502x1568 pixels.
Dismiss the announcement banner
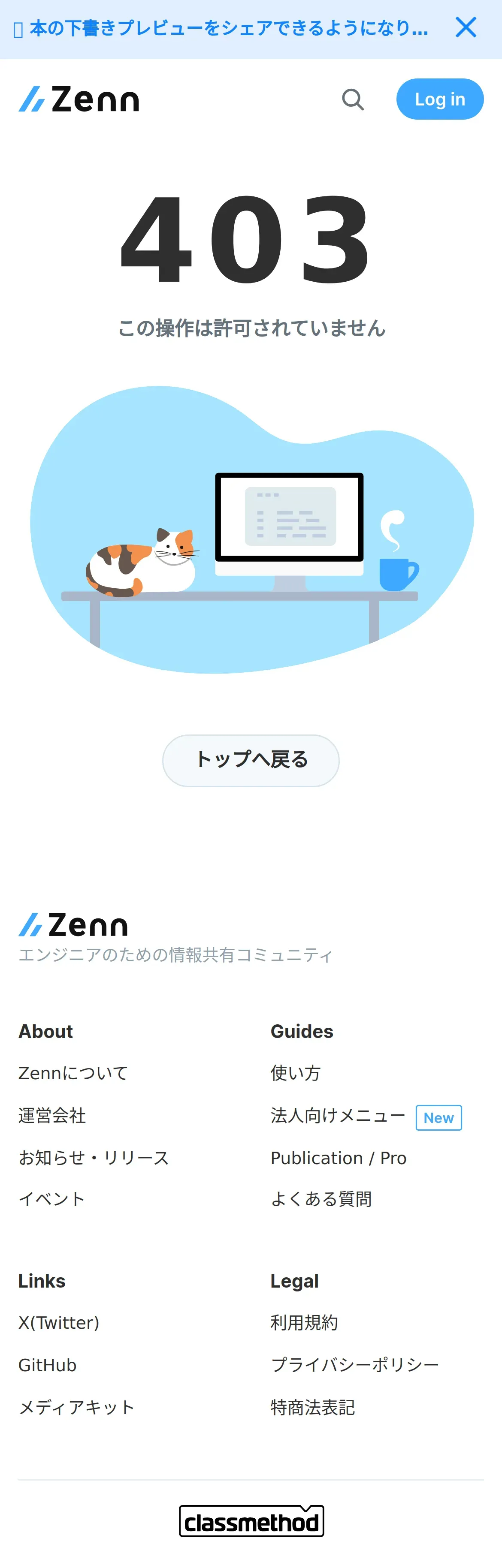coord(466,27)
